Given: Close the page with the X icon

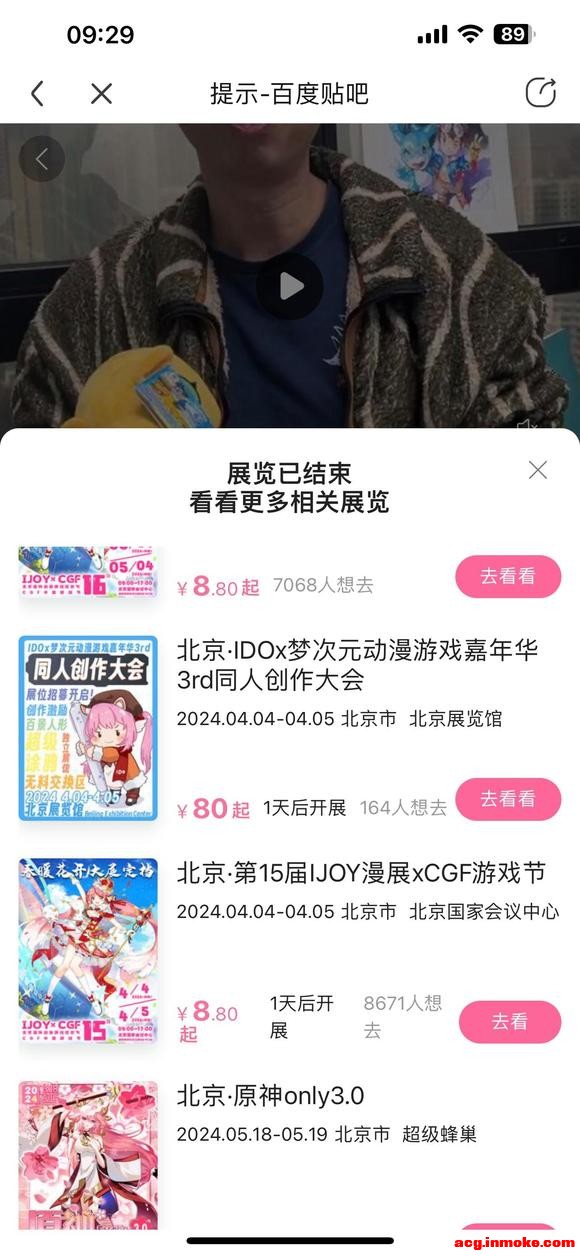Looking at the screenshot, I should [x=101, y=94].
